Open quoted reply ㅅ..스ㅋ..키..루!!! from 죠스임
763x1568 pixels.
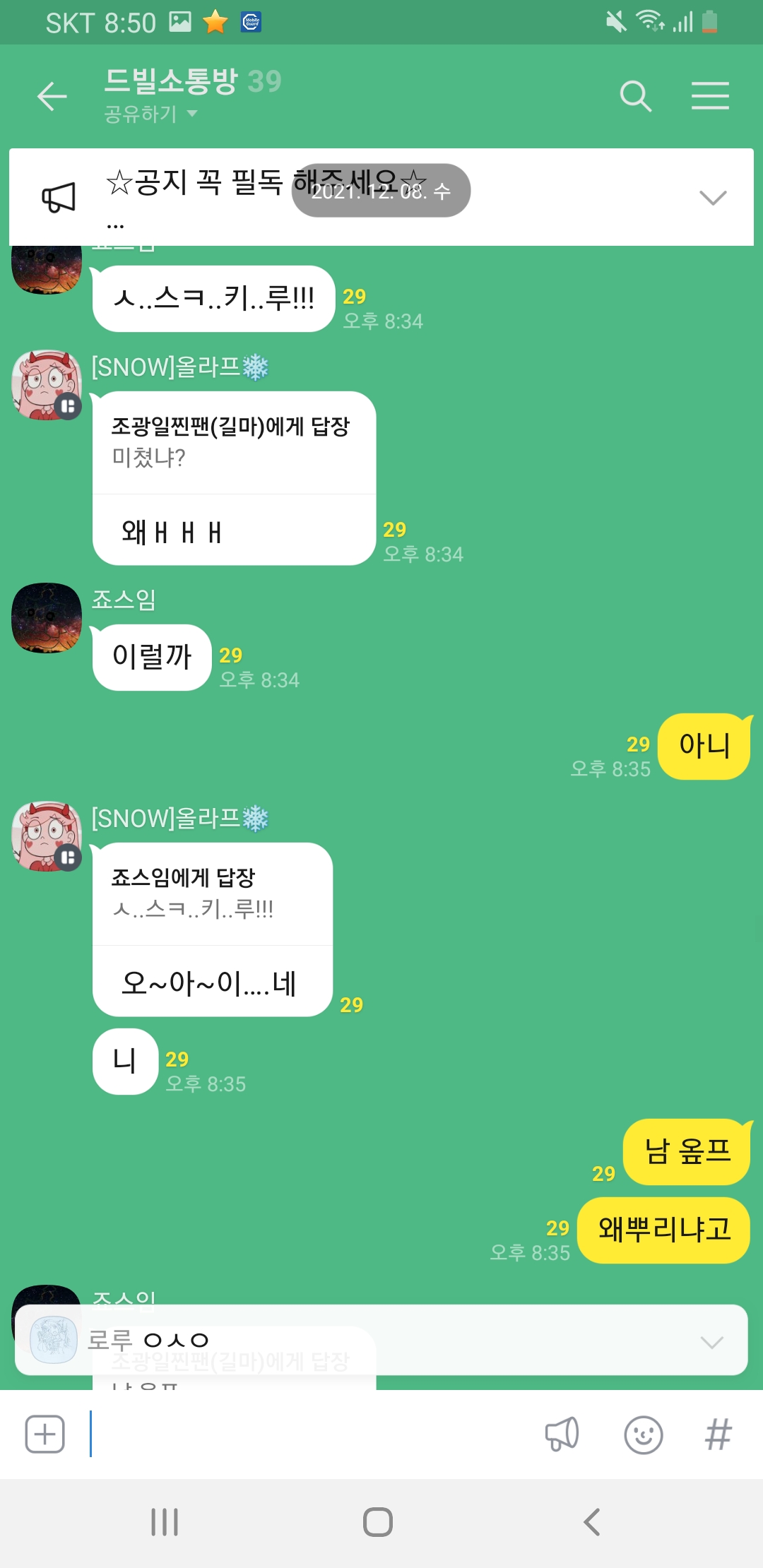(212, 893)
